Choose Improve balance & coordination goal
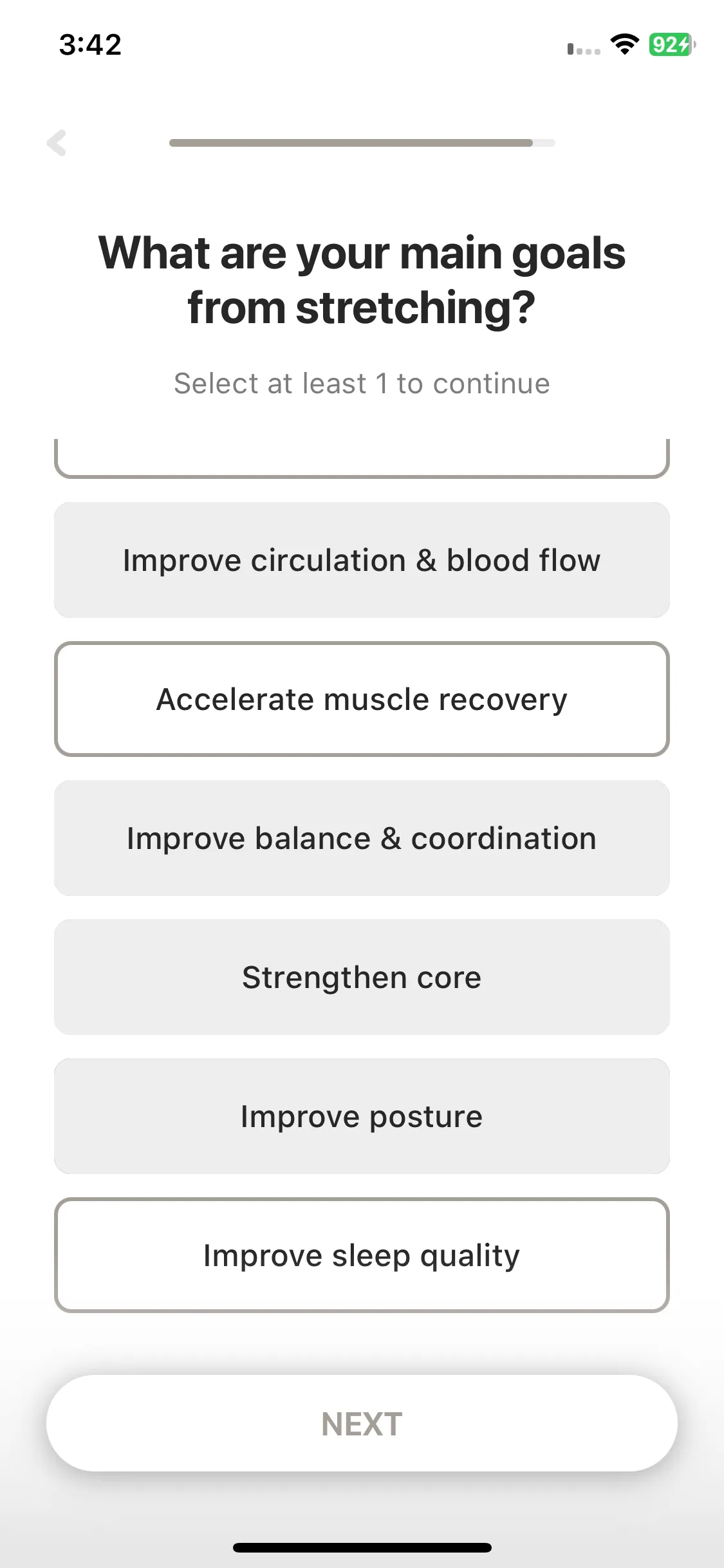 point(362,838)
